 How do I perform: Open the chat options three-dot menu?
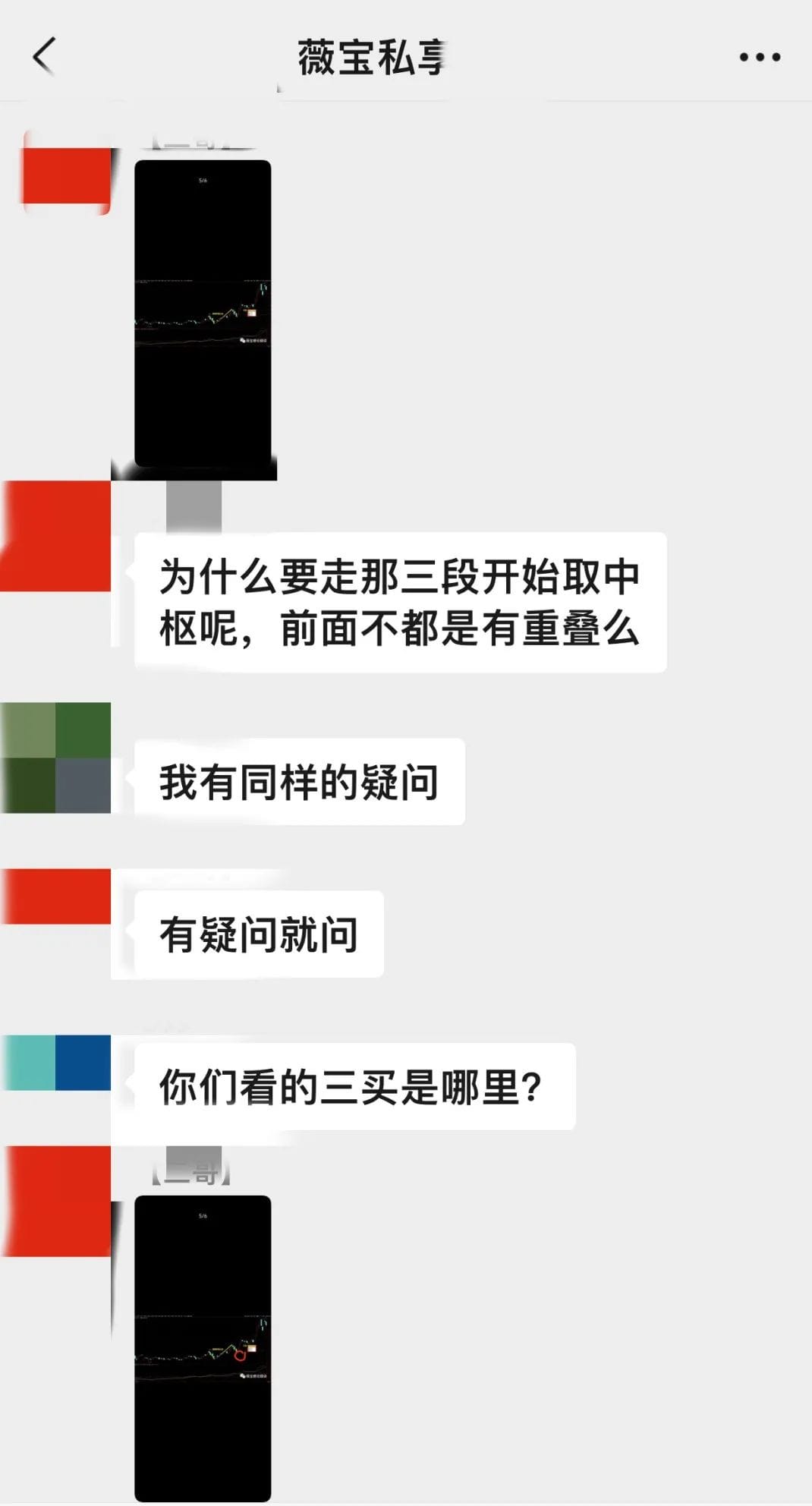760,57
